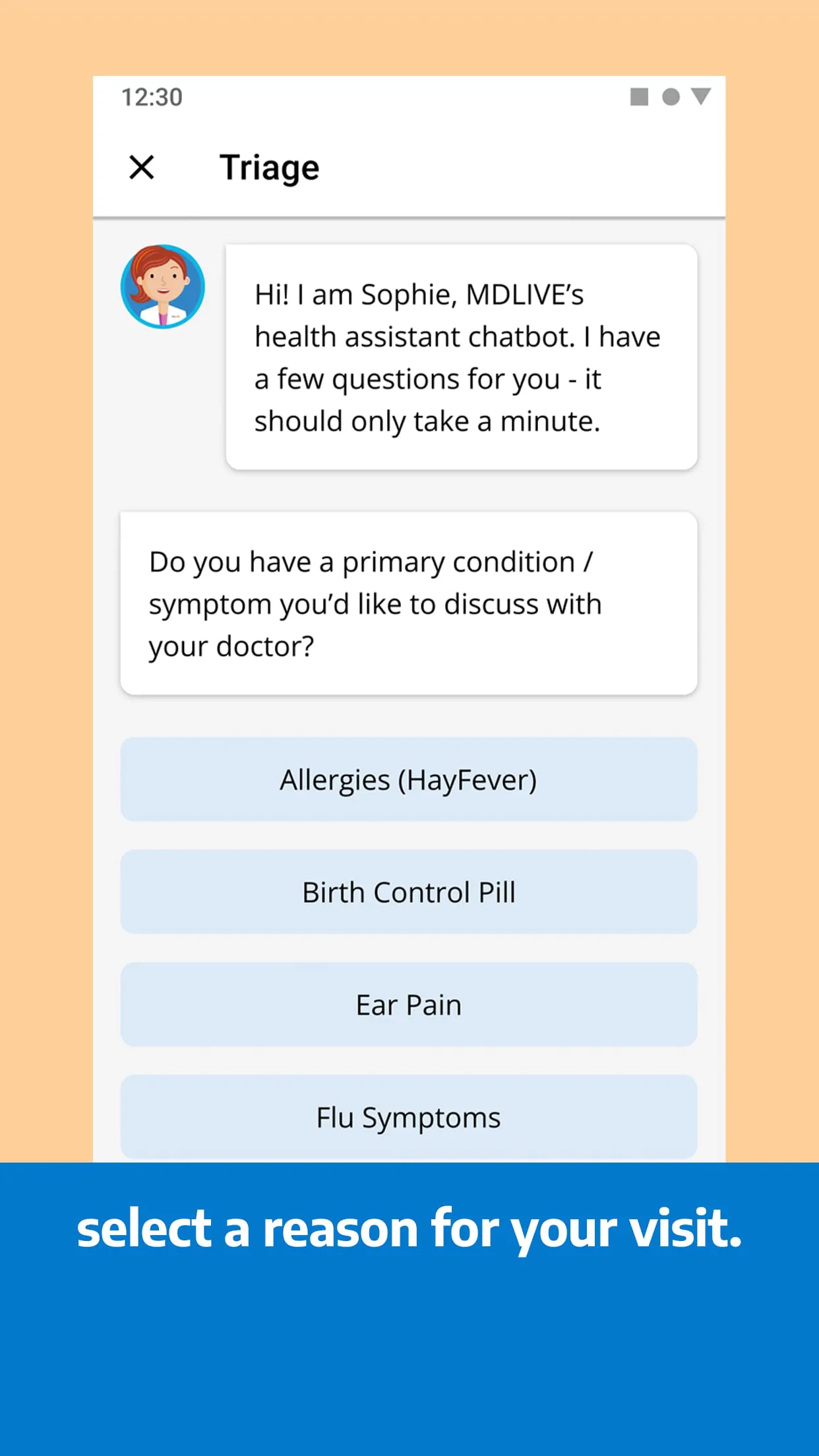Click the X to exit Triage
The height and width of the screenshot is (1456, 819).
[x=142, y=167]
